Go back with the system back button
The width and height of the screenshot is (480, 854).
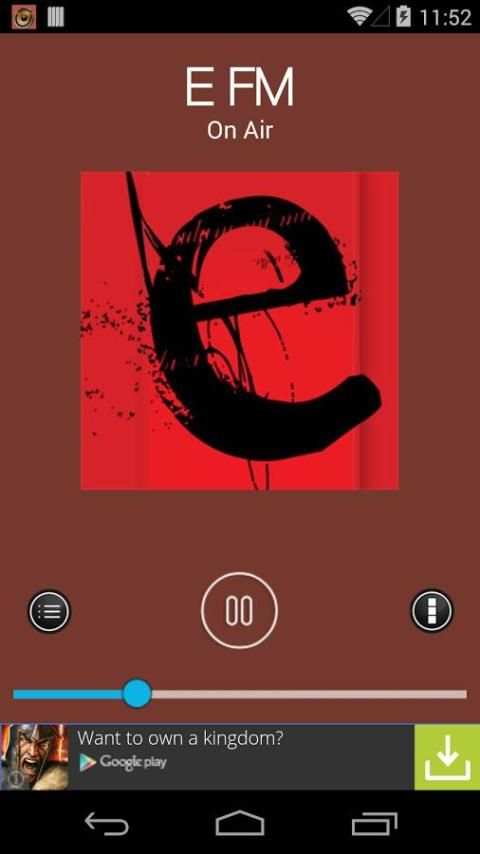click(x=107, y=823)
